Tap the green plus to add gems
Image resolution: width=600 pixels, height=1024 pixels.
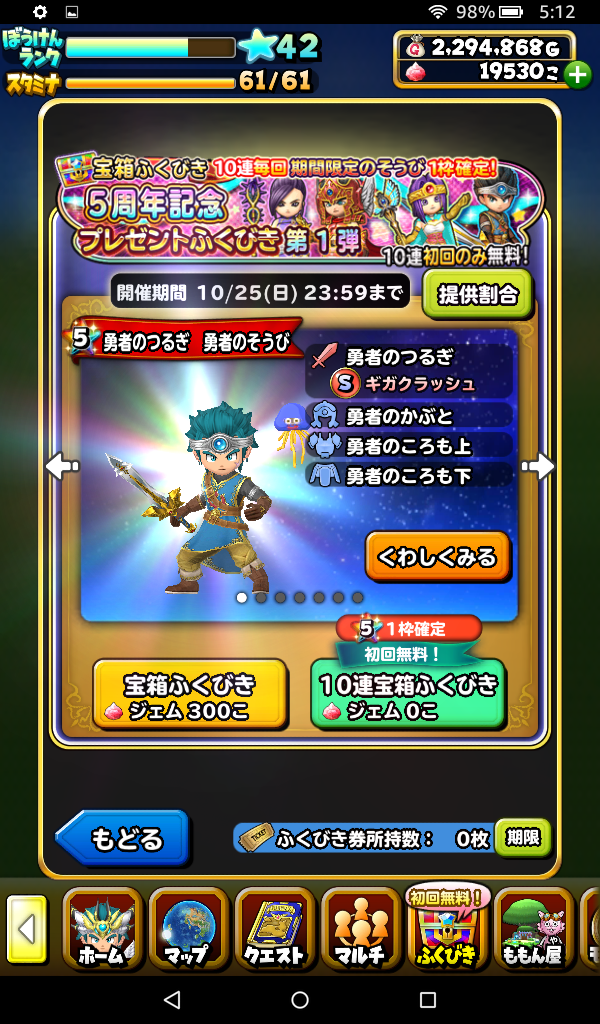tap(577, 73)
